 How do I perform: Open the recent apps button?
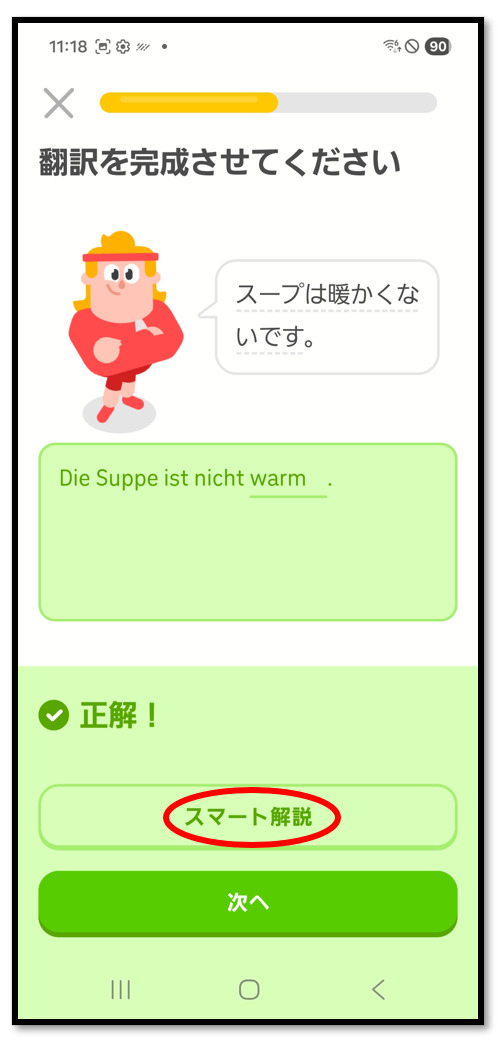pyautogui.click(x=120, y=990)
